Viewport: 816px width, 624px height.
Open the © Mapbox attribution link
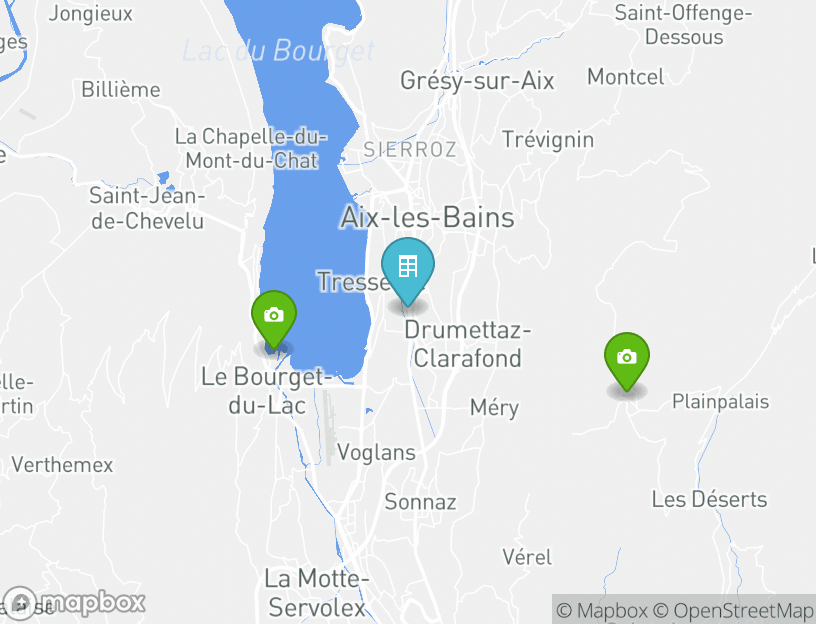pos(602,610)
